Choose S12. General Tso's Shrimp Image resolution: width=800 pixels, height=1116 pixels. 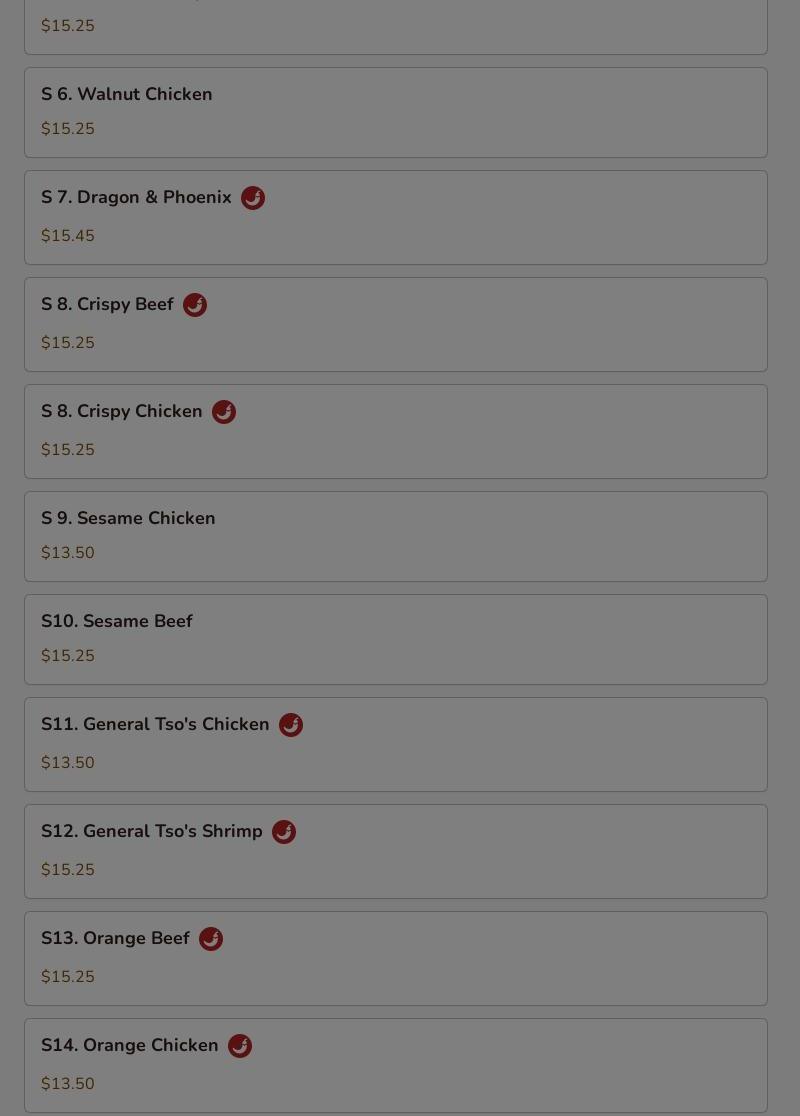click(395, 851)
